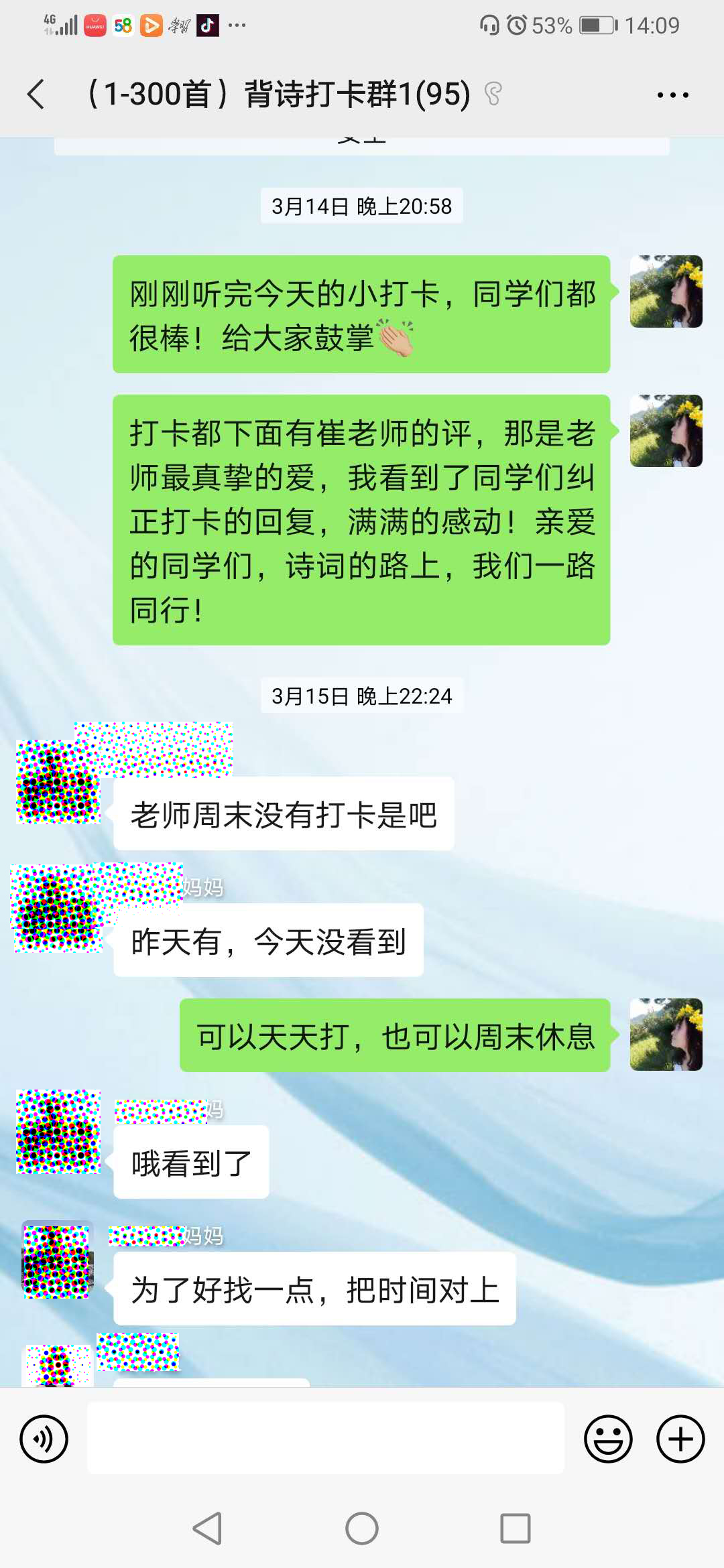Switch to voice message input
Screen dimensions: 724x1568
44,1439
